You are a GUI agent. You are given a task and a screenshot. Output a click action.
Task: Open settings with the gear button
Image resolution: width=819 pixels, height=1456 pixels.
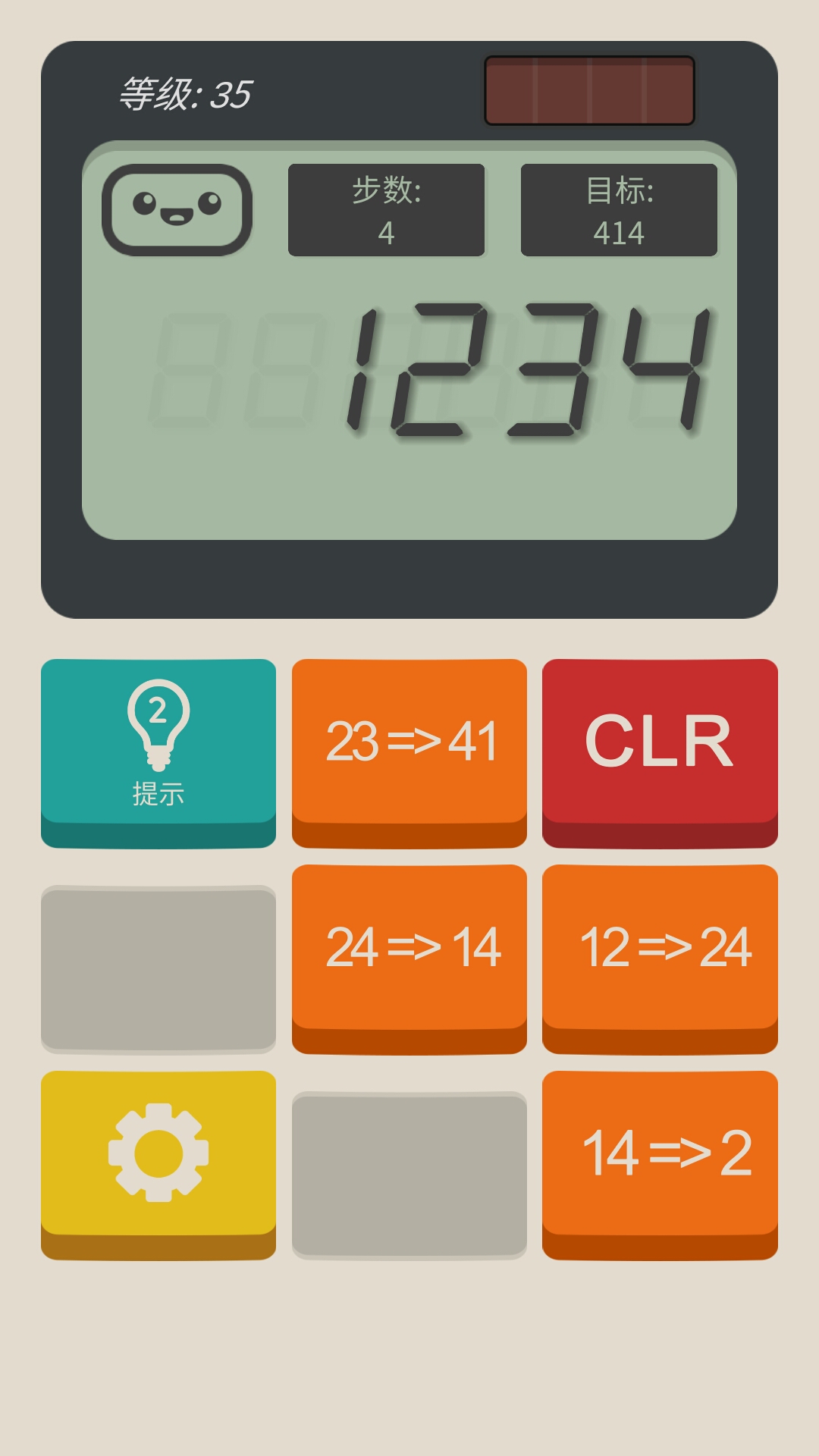point(158,1165)
